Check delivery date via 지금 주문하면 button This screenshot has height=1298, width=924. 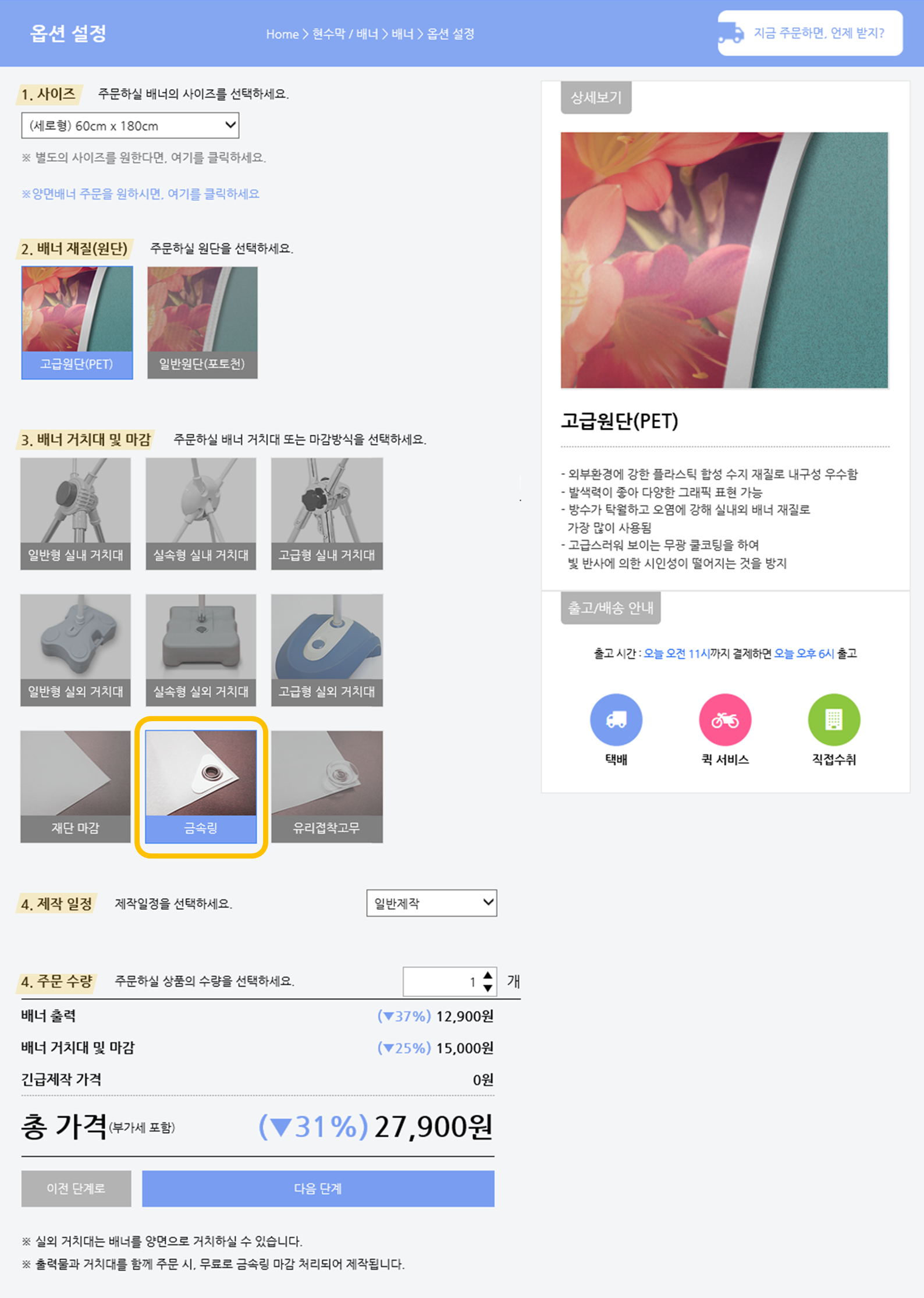coord(810,33)
